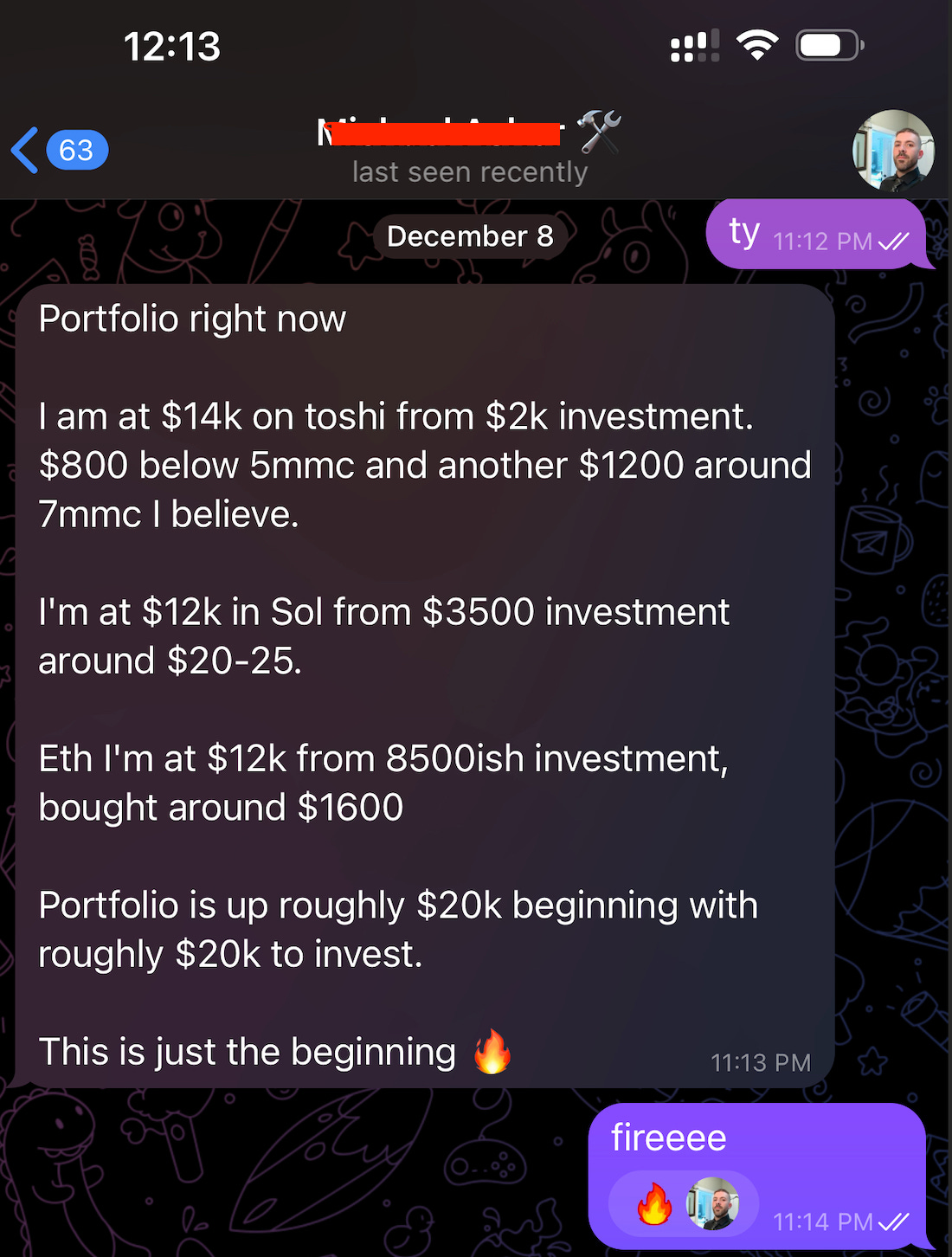Open chat info from the header title
The image size is (952, 1257).
(x=469, y=149)
